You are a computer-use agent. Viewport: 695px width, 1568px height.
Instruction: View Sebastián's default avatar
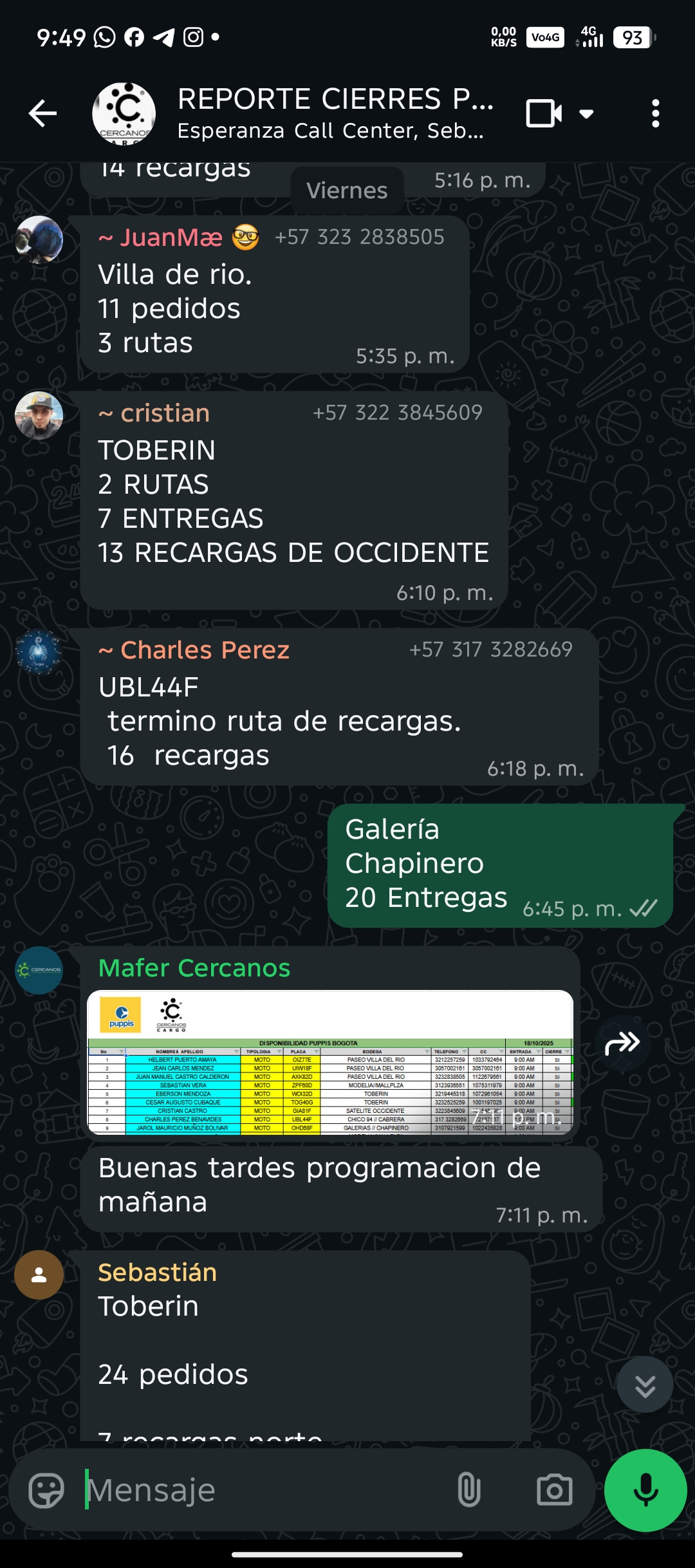coord(39,1274)
